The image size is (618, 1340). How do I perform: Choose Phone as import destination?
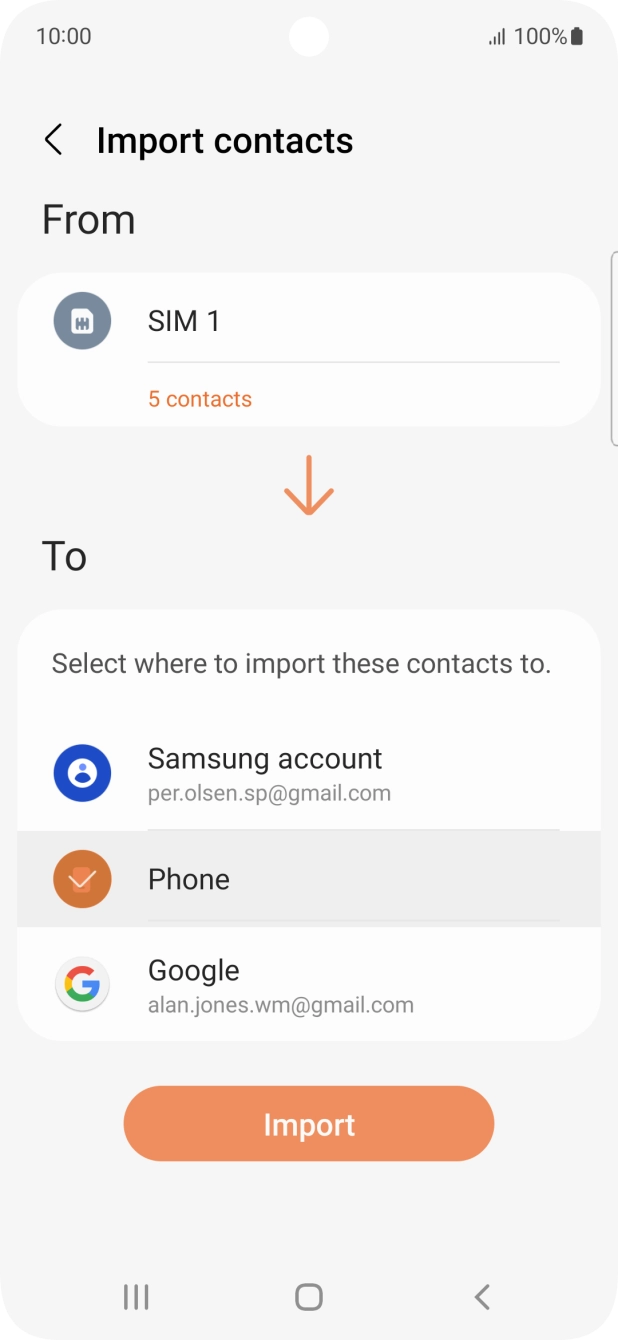coord(308,879)
